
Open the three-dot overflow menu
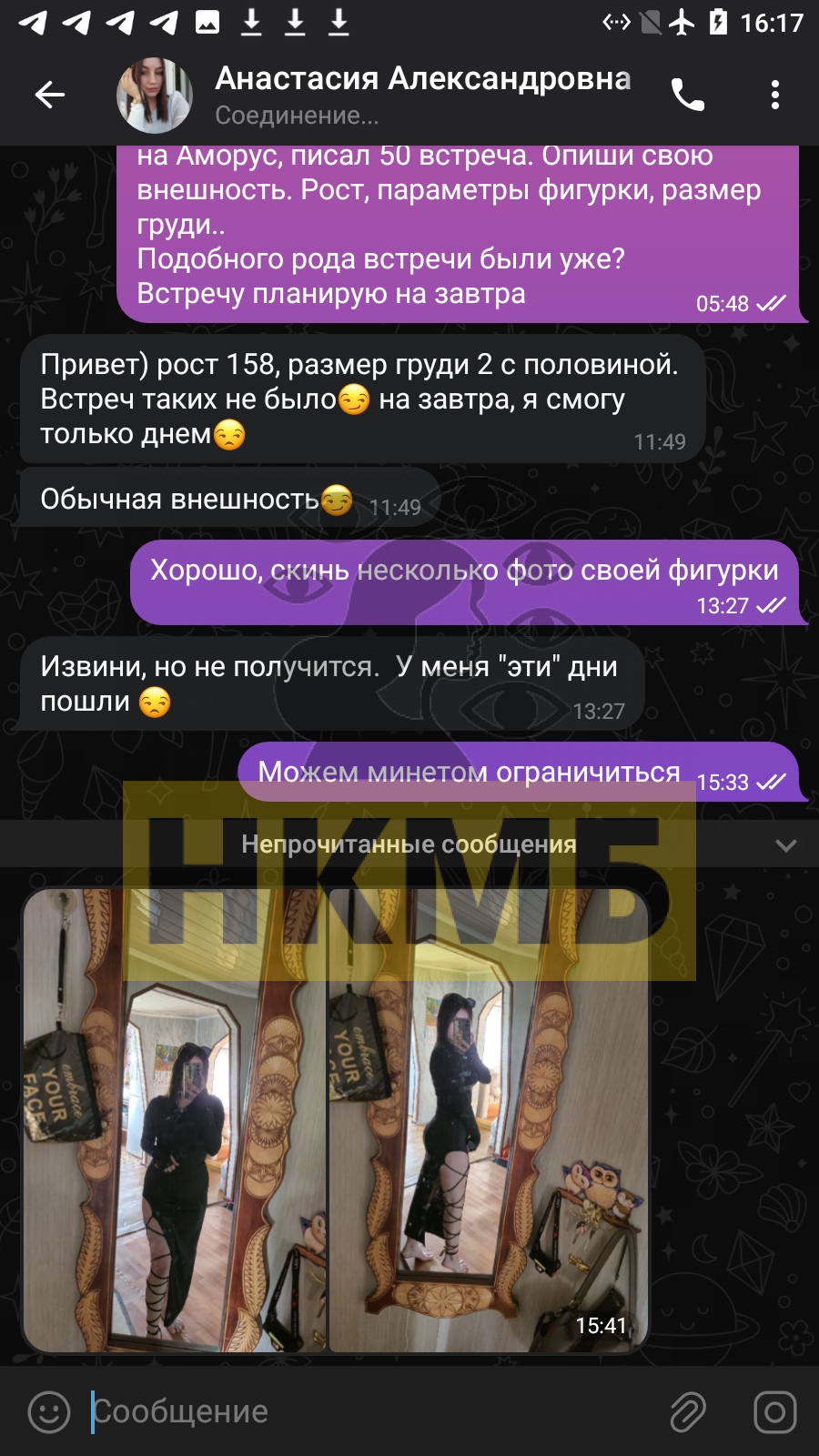click(775, 95)
